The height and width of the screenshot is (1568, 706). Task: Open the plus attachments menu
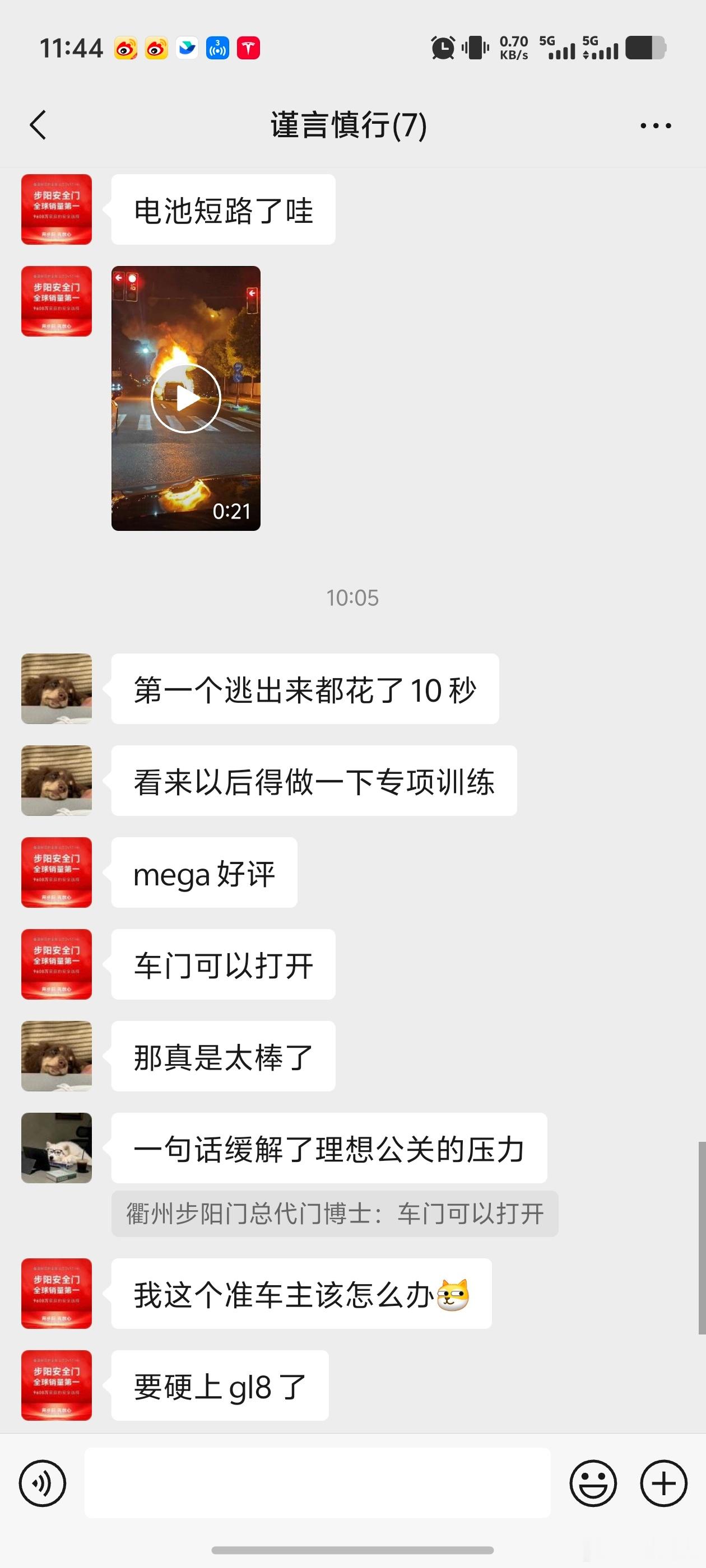click(x=663, y=1483)
